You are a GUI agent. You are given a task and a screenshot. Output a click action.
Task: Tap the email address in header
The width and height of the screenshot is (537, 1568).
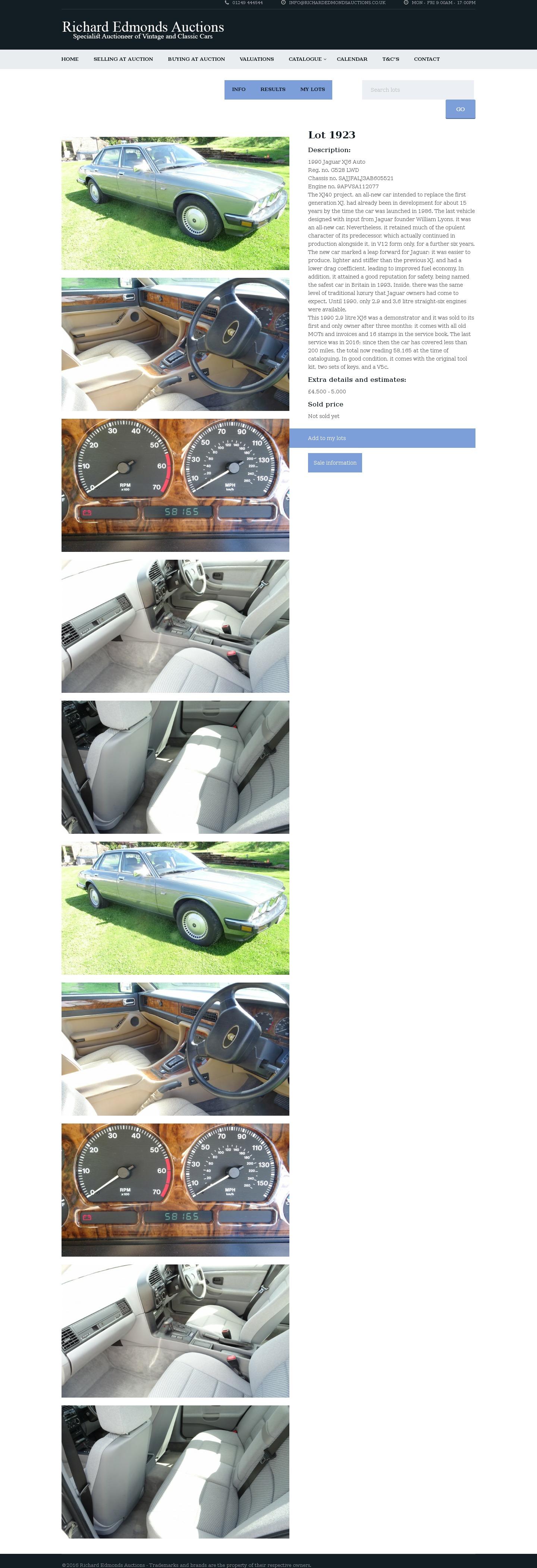pyautogui.click(x=336, y=3)
